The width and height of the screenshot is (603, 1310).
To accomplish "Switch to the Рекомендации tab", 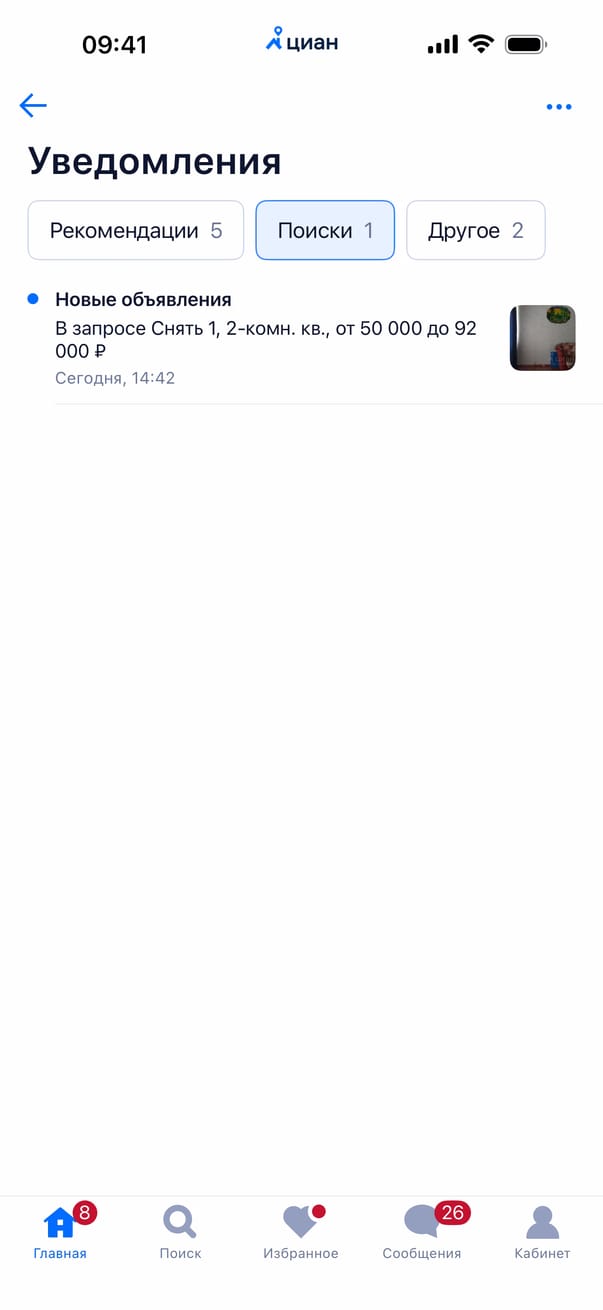I will click(136, 231).
